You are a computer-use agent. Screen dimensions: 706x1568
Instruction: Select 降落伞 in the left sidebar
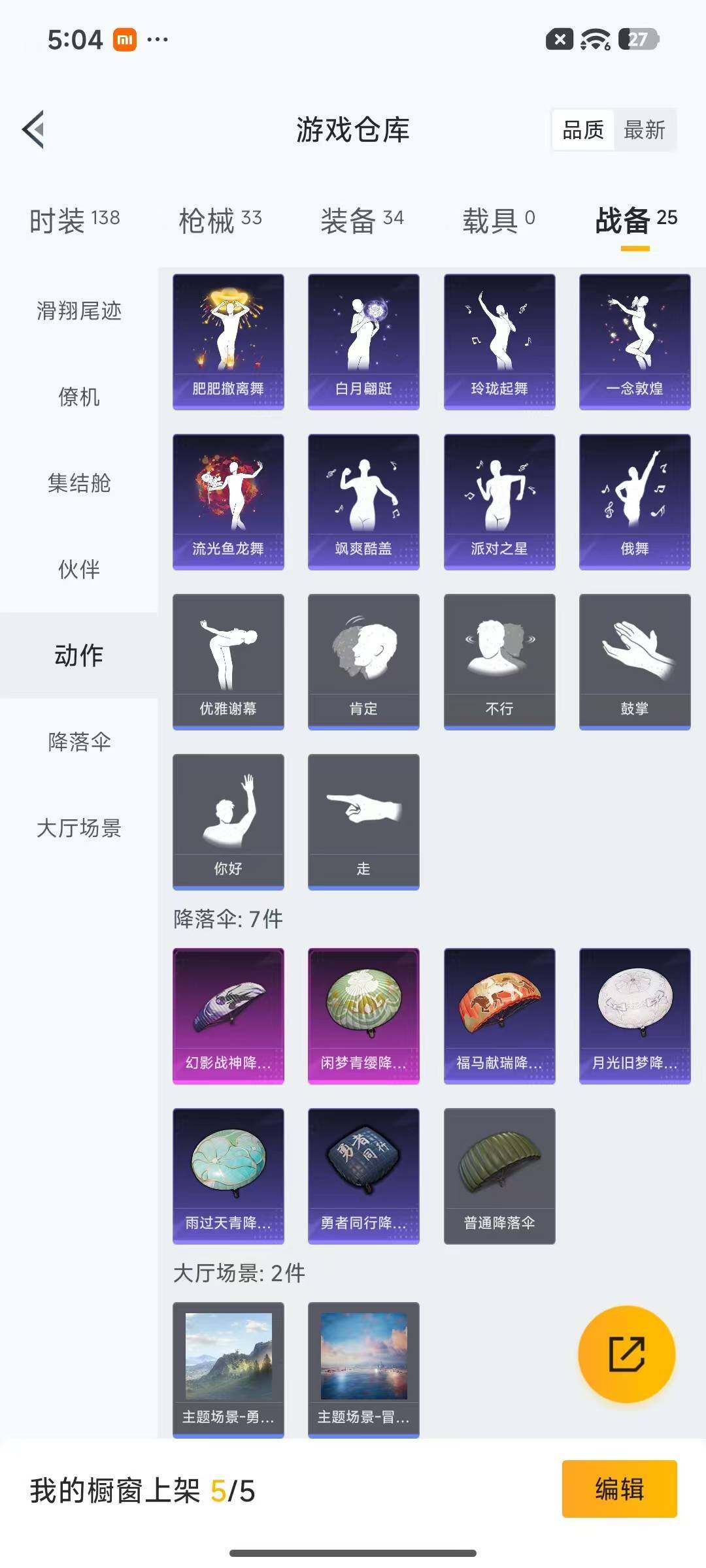79,743
